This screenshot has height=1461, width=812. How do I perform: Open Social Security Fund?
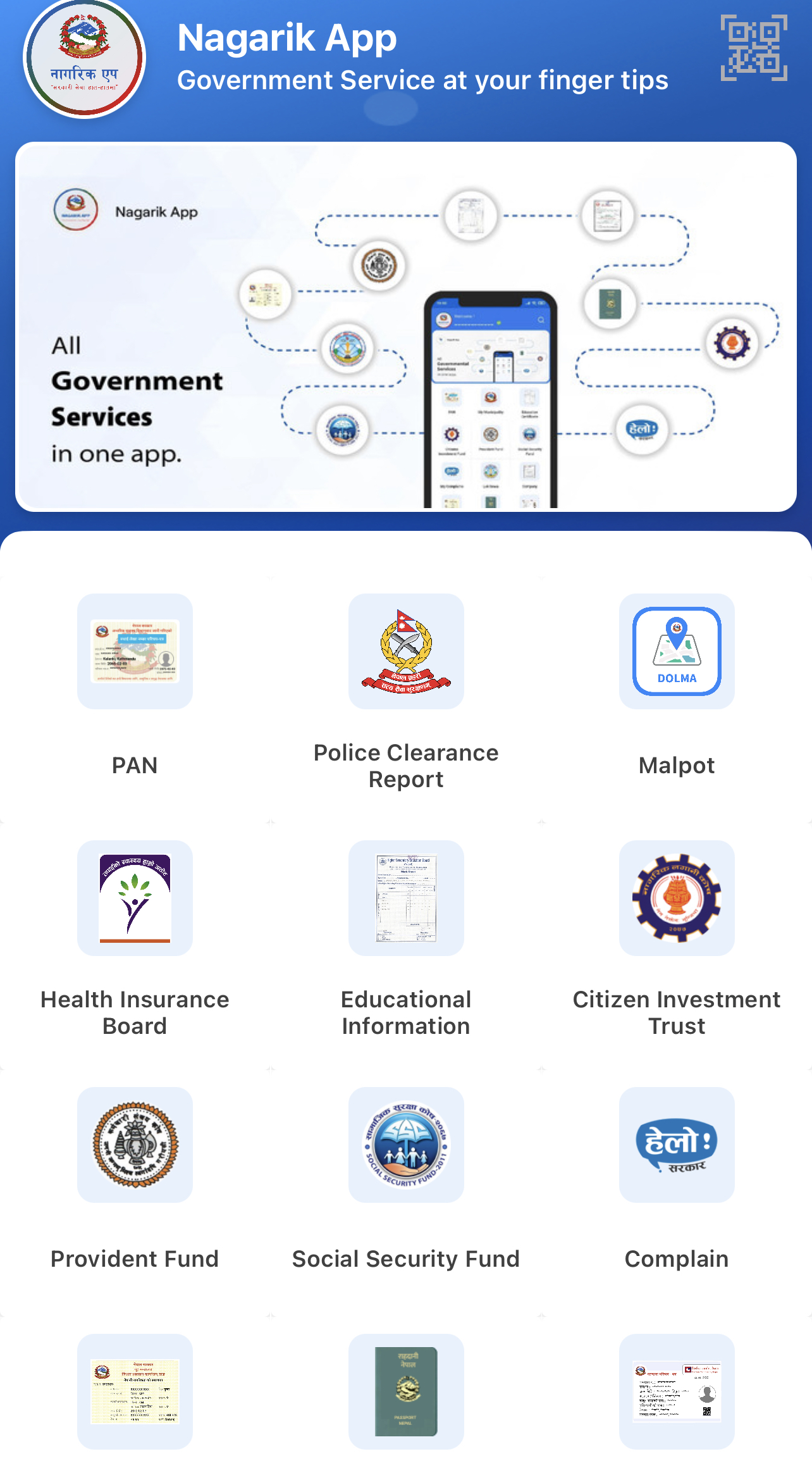406,1145
